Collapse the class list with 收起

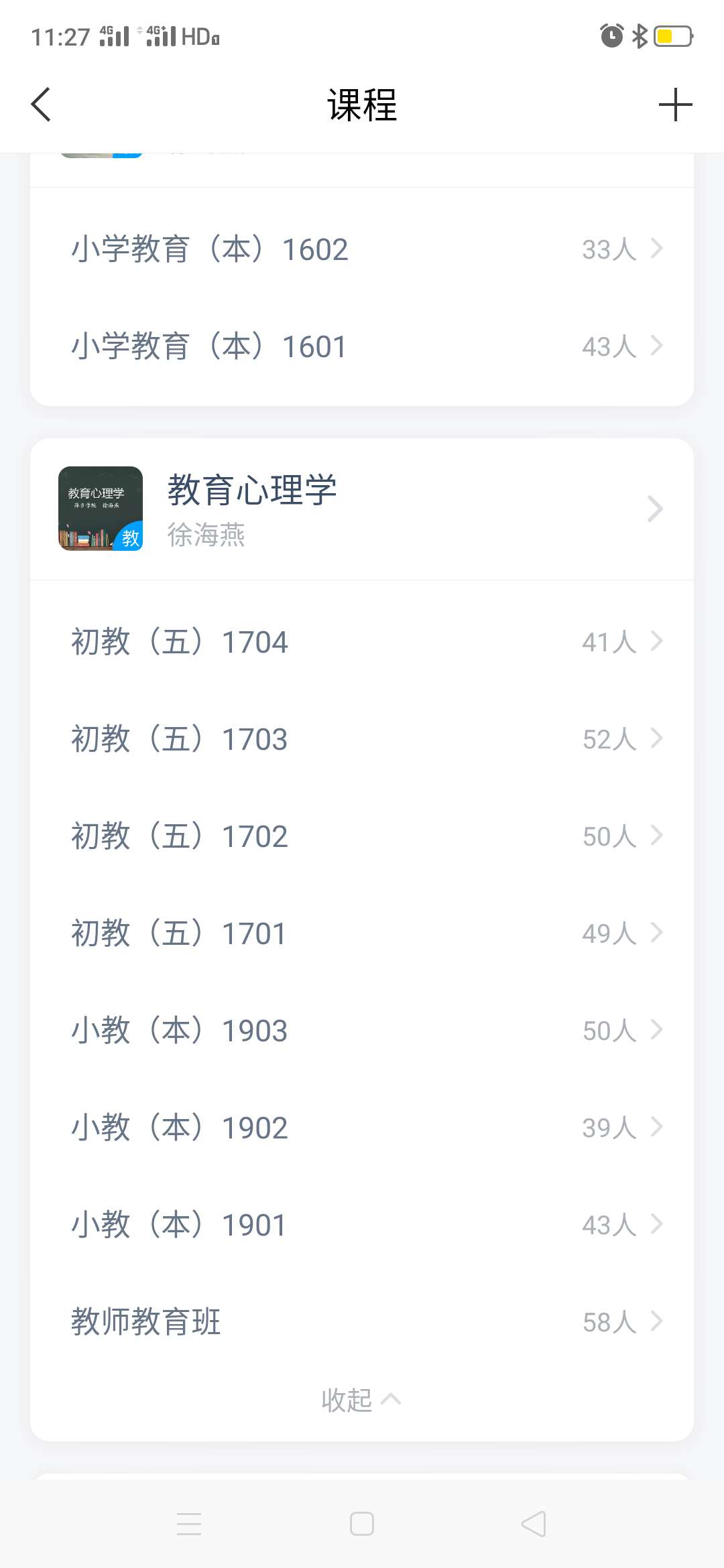point(361,1400)
